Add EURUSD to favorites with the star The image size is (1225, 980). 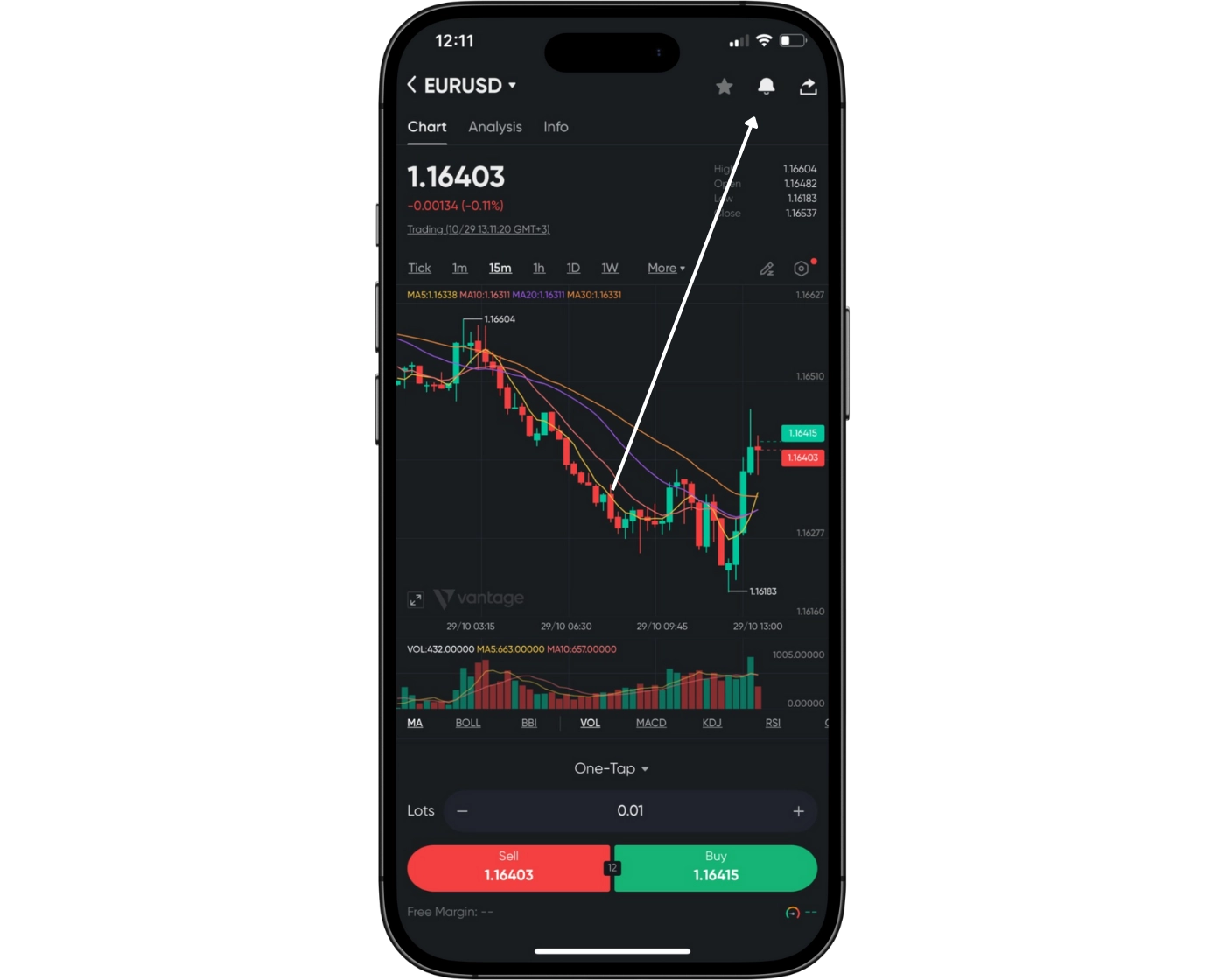pyautogui.click(x=724, y=86)
